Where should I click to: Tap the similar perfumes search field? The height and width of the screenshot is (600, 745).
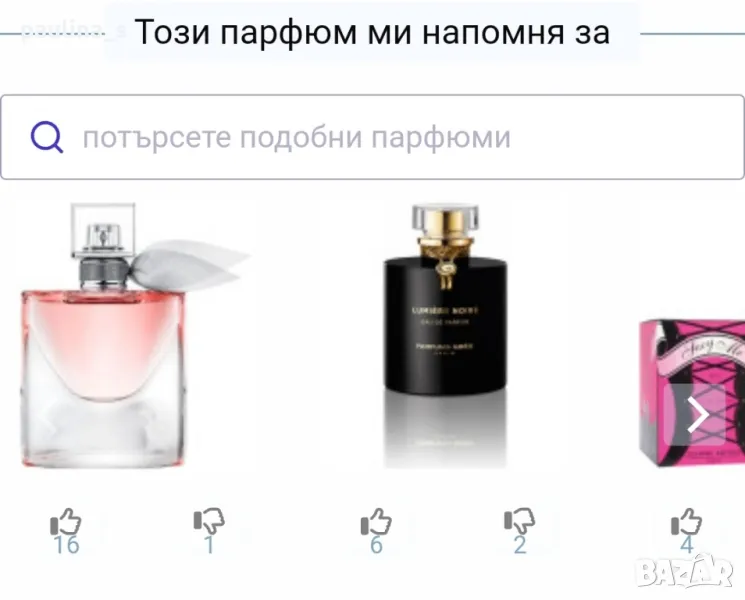(x=372, y=137)
